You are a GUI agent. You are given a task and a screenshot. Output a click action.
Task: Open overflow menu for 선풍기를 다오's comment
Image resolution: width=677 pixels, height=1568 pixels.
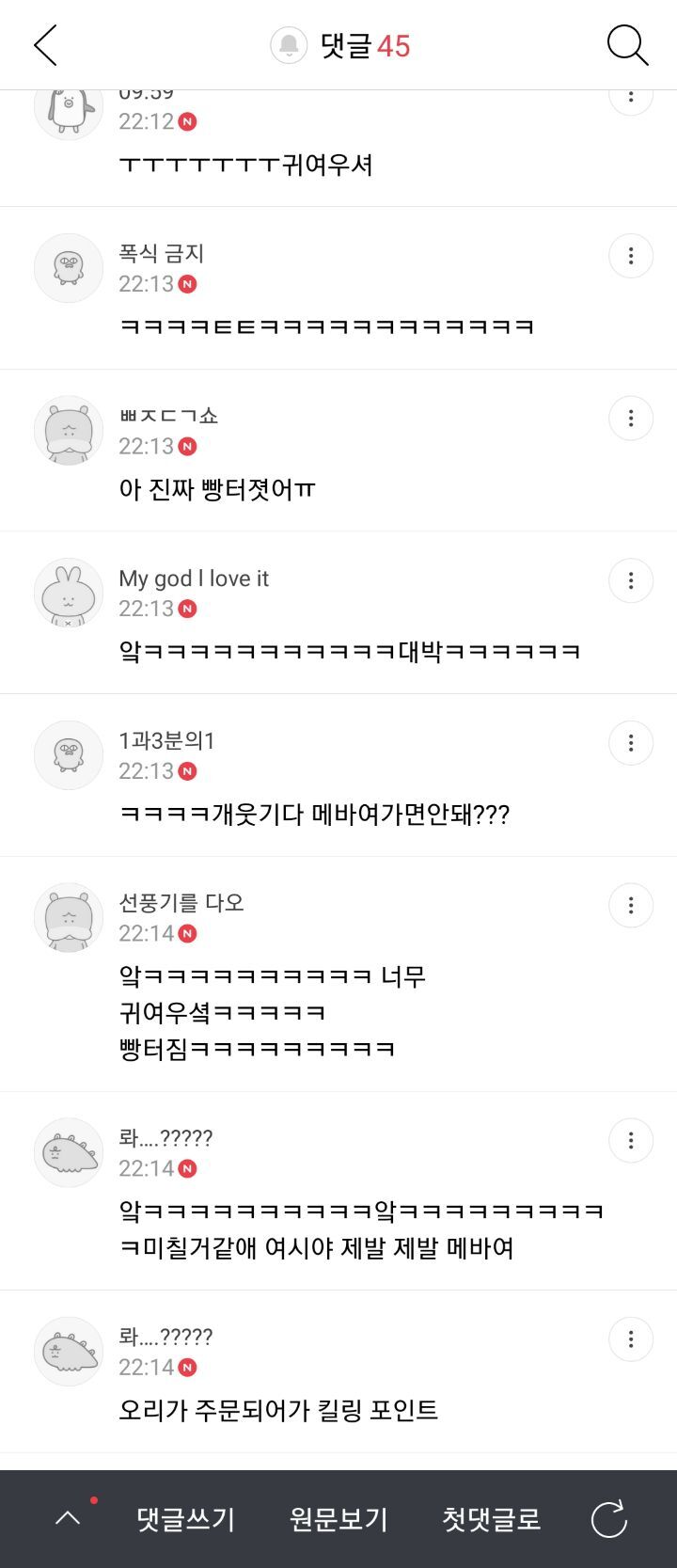pyautogui.click(x=631, y=905)
